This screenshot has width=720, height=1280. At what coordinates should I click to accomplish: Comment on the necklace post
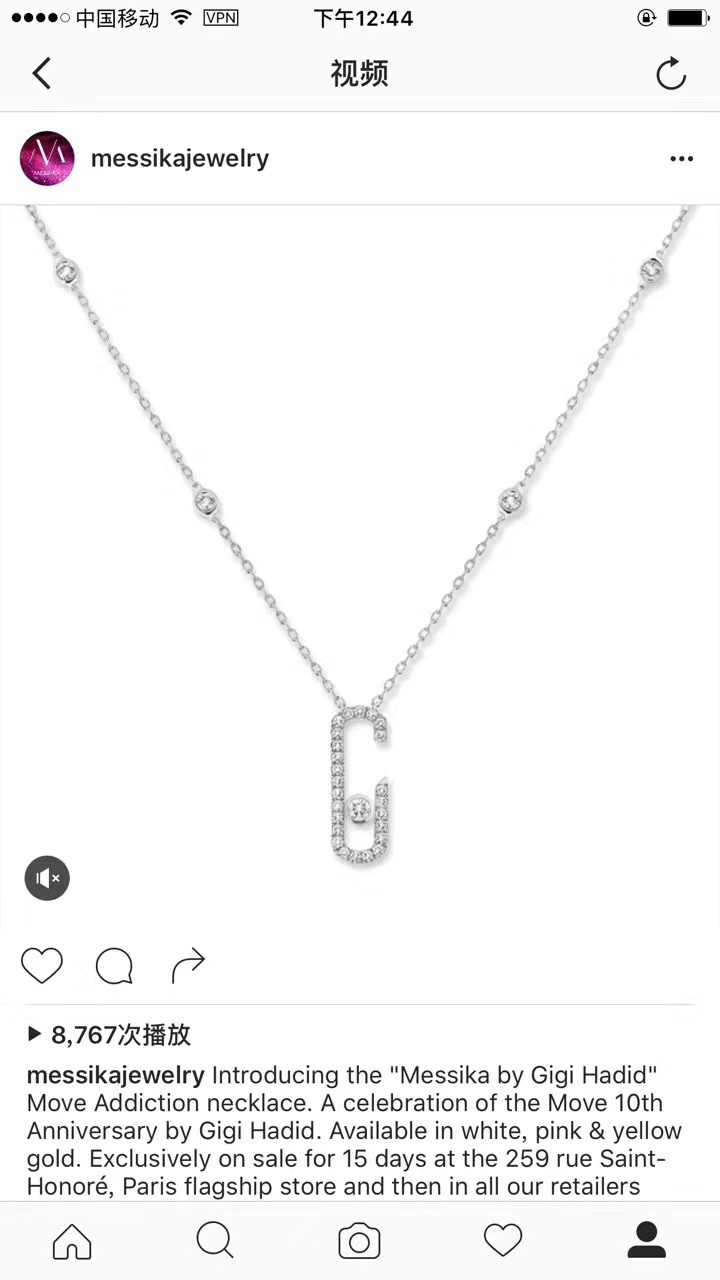click(x=114, y=965)
